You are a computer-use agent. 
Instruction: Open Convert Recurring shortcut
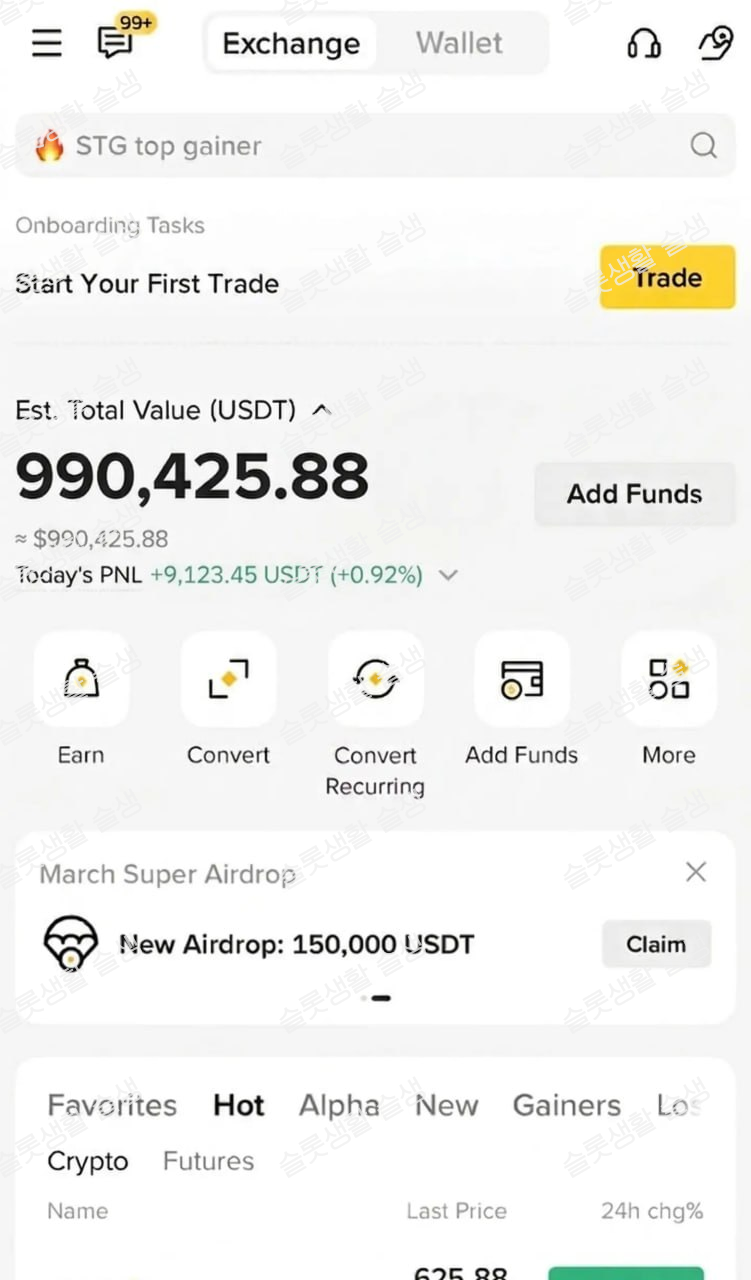[375, 680]
